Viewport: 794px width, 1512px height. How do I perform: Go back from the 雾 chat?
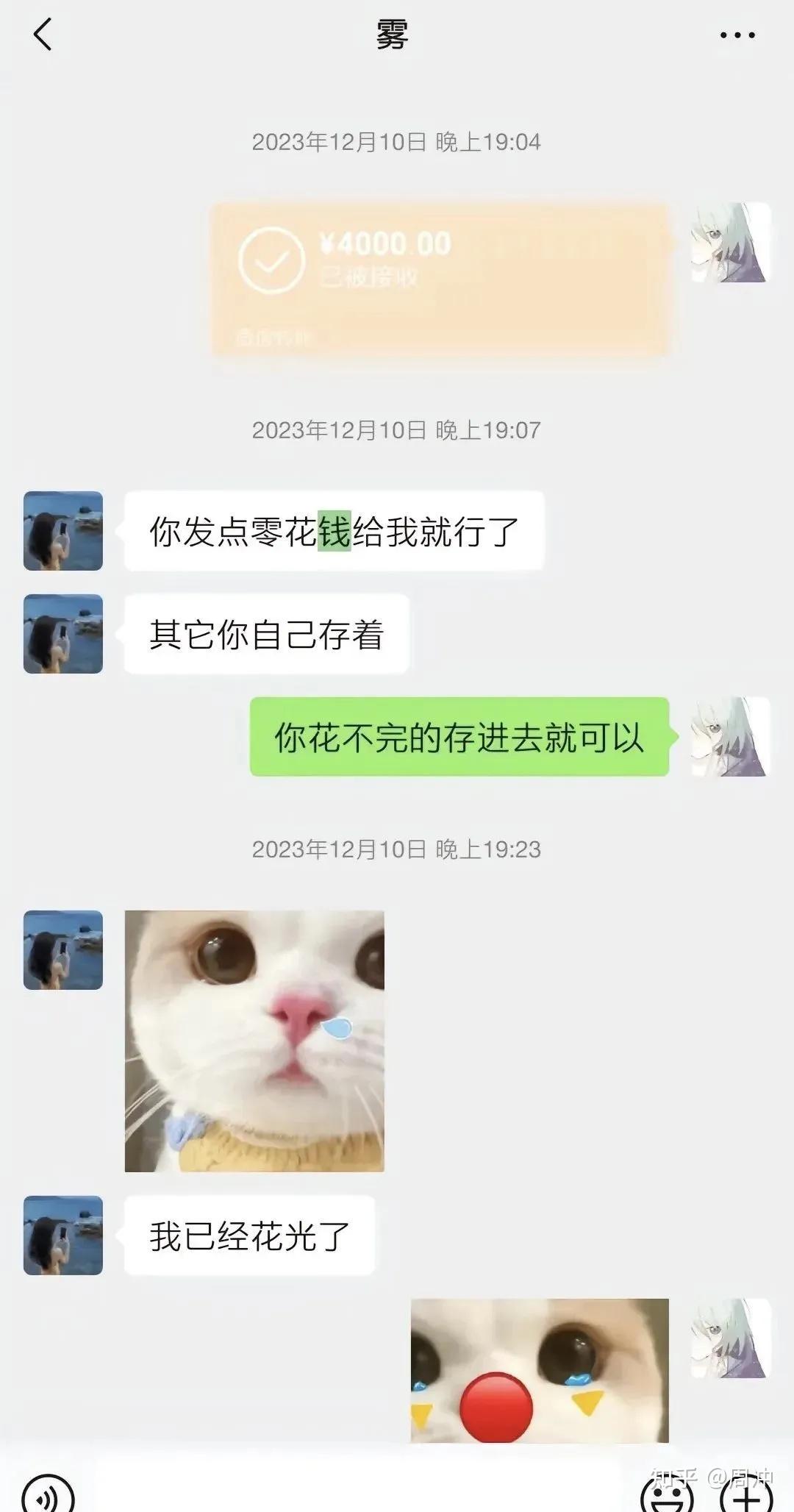point(43,35)
